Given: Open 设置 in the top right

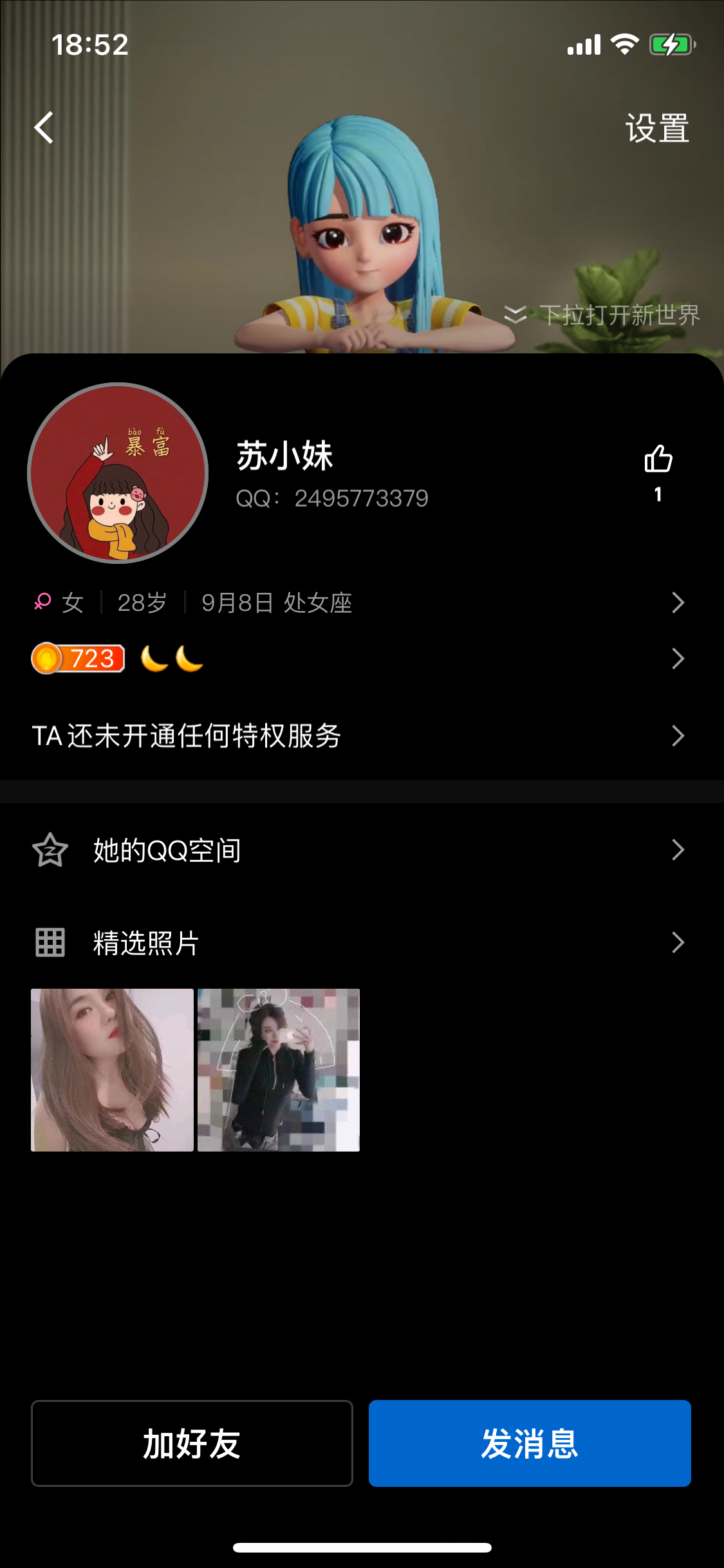Looking at the screenshot, I should coord(656,128).
